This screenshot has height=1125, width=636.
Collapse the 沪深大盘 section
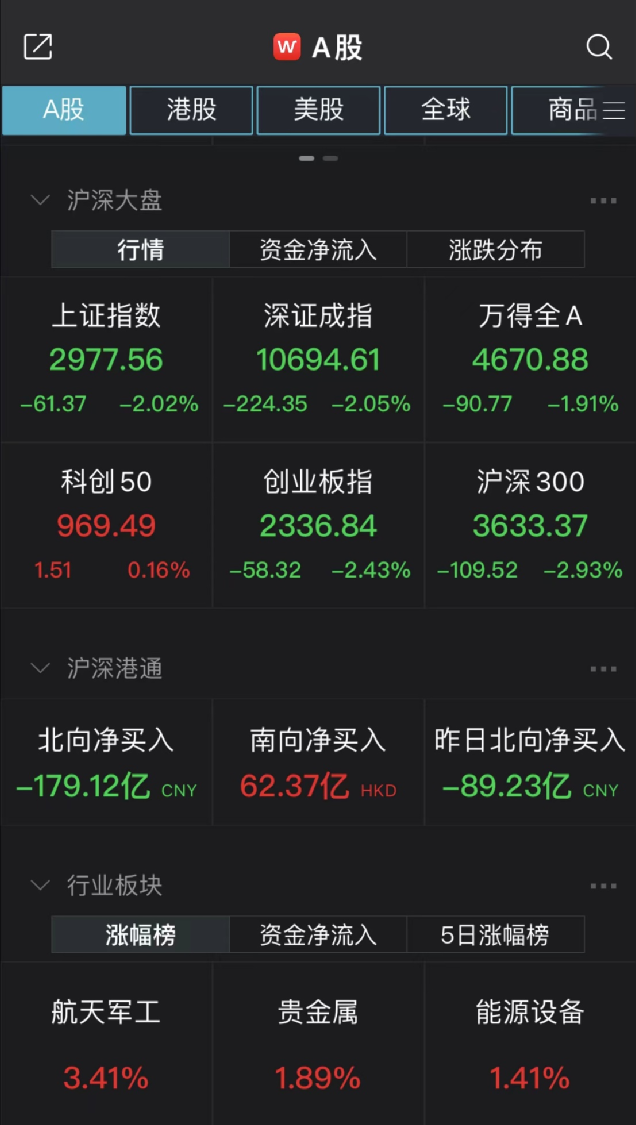(x=39, y=200)
